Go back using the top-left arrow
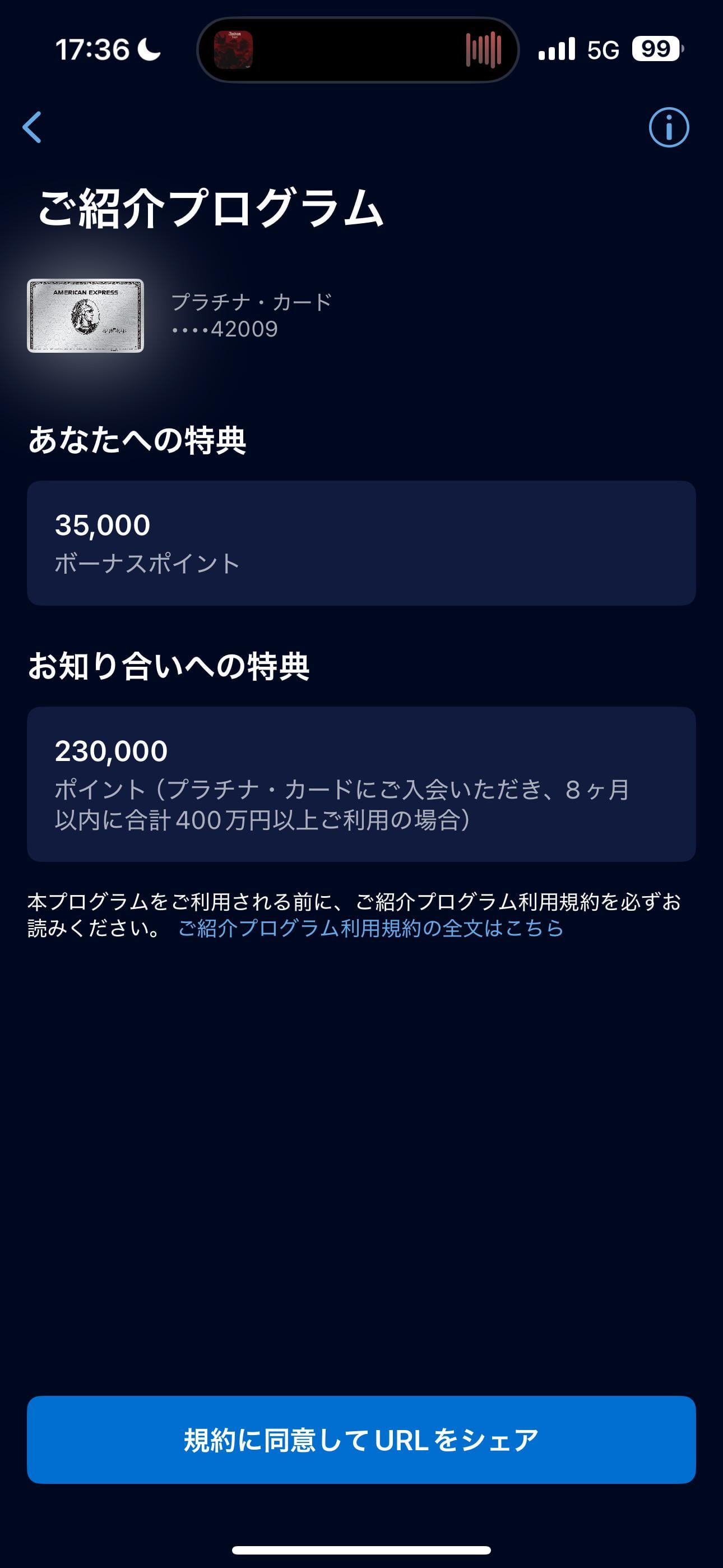The image size is (723, 1568). pyautogui.click(x=31, y=127)
